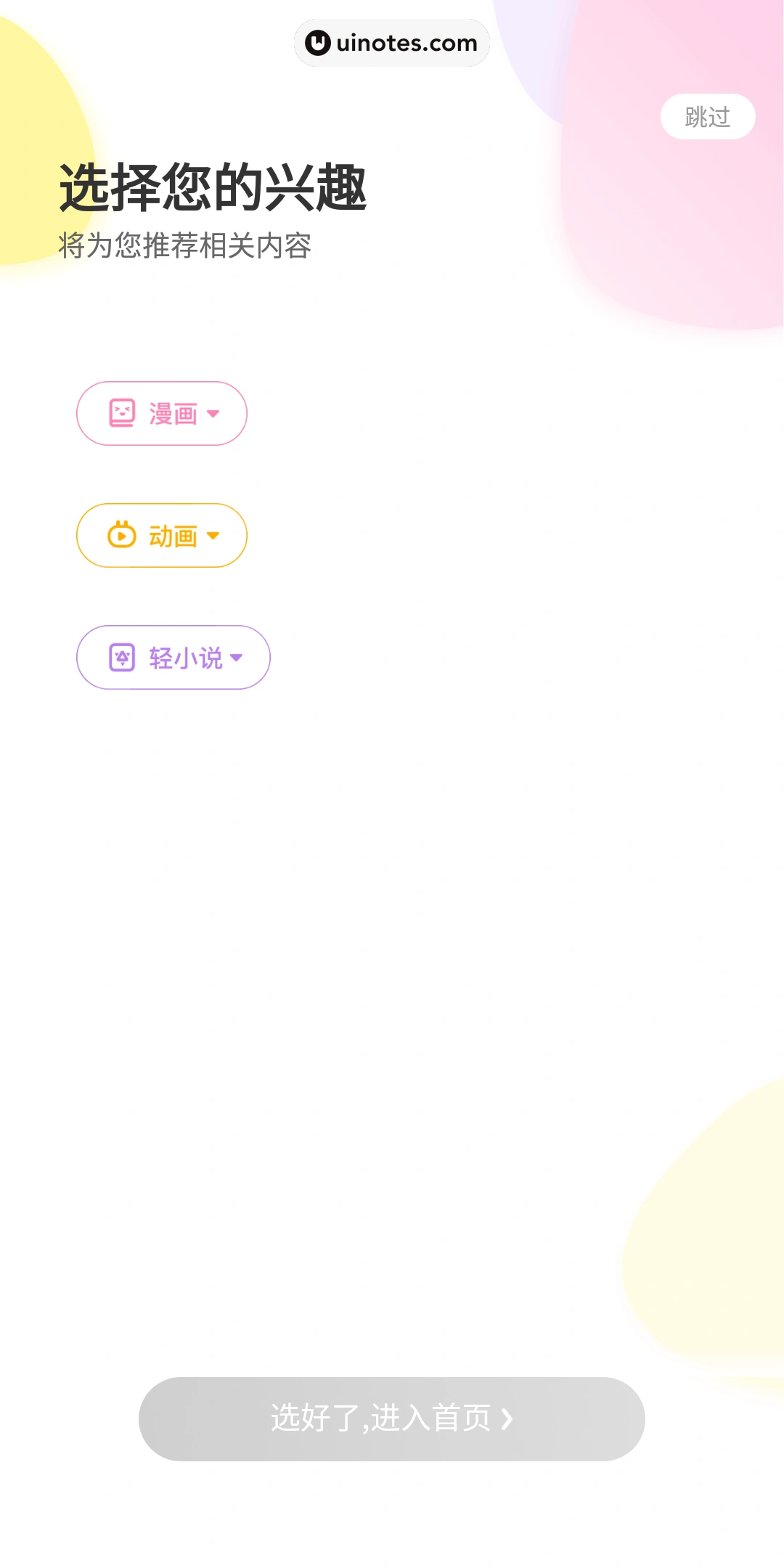Click the right chevron inside the bottom button
784x1568 pixels.
507,1421
